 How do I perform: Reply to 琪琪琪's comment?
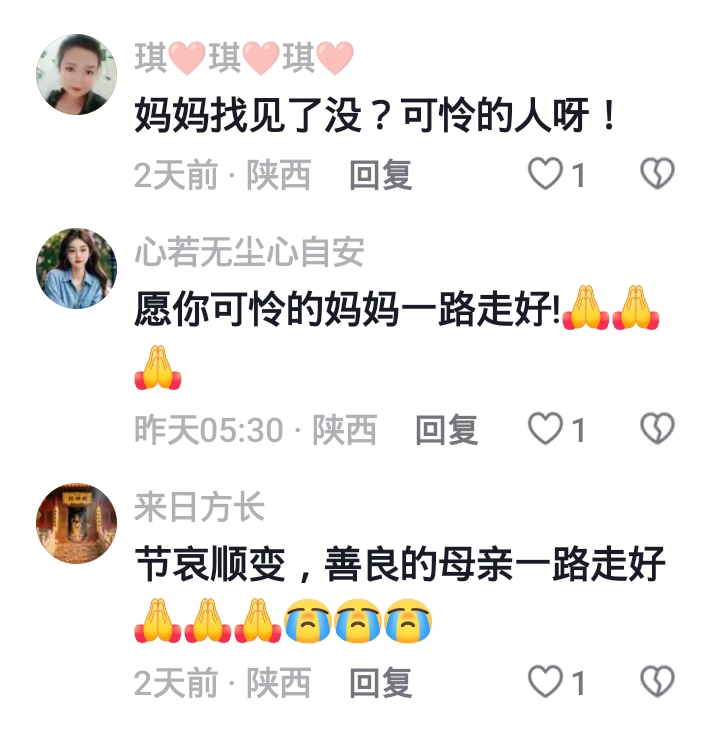pyautogui.click(x=380, y=175)
